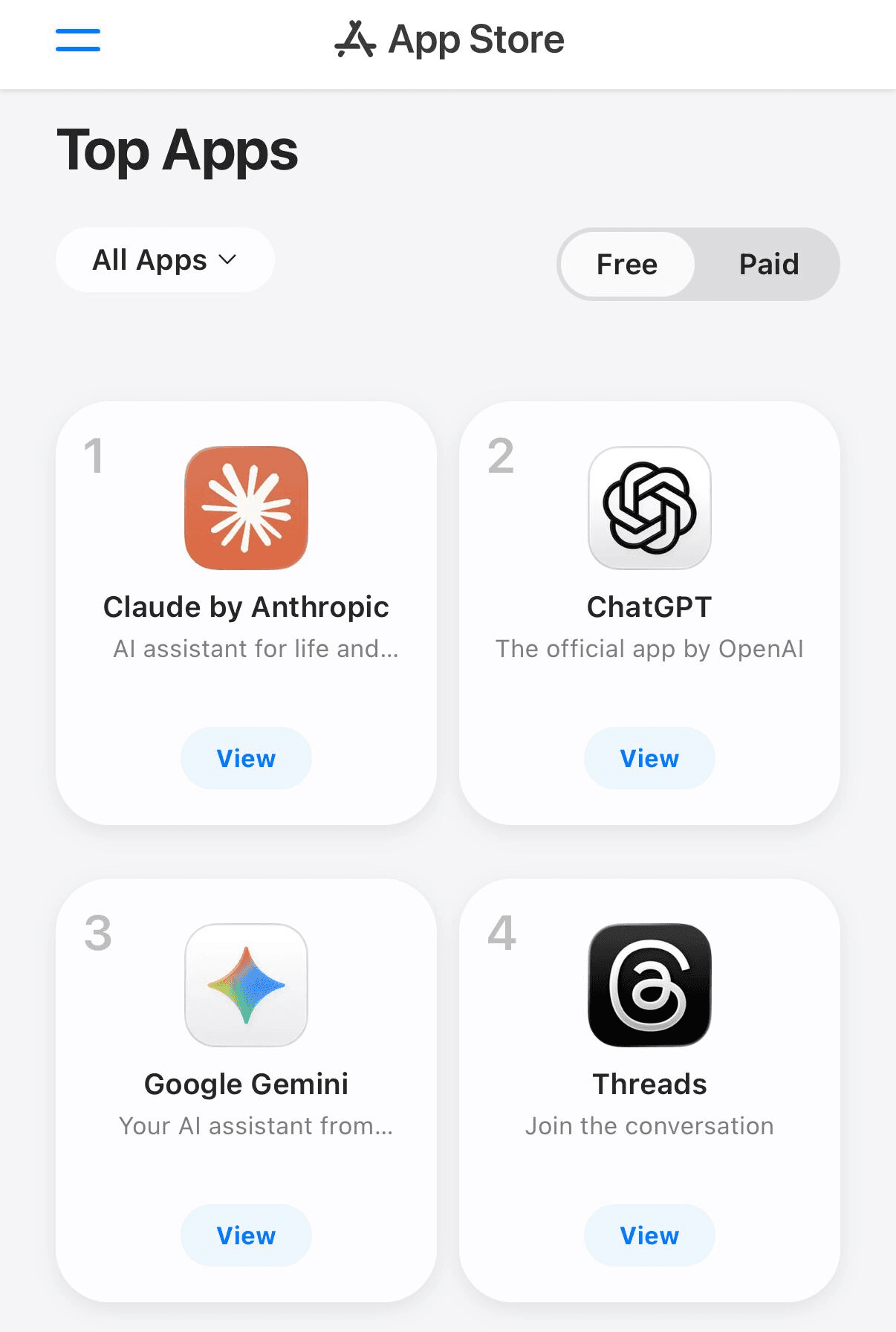Select the Free tab
Viewport: 896px width, 1332px height.
627,265
